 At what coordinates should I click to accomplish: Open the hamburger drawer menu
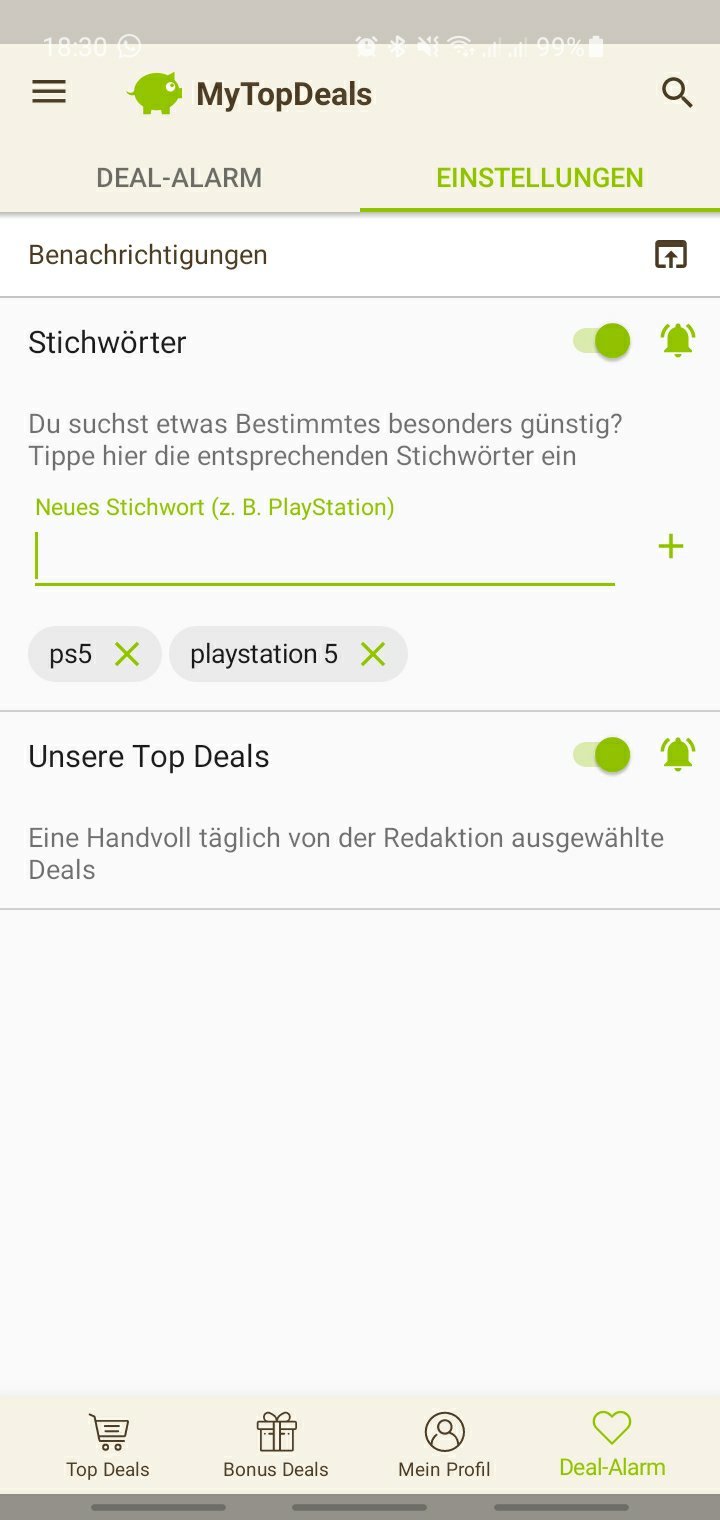(49, 93)
